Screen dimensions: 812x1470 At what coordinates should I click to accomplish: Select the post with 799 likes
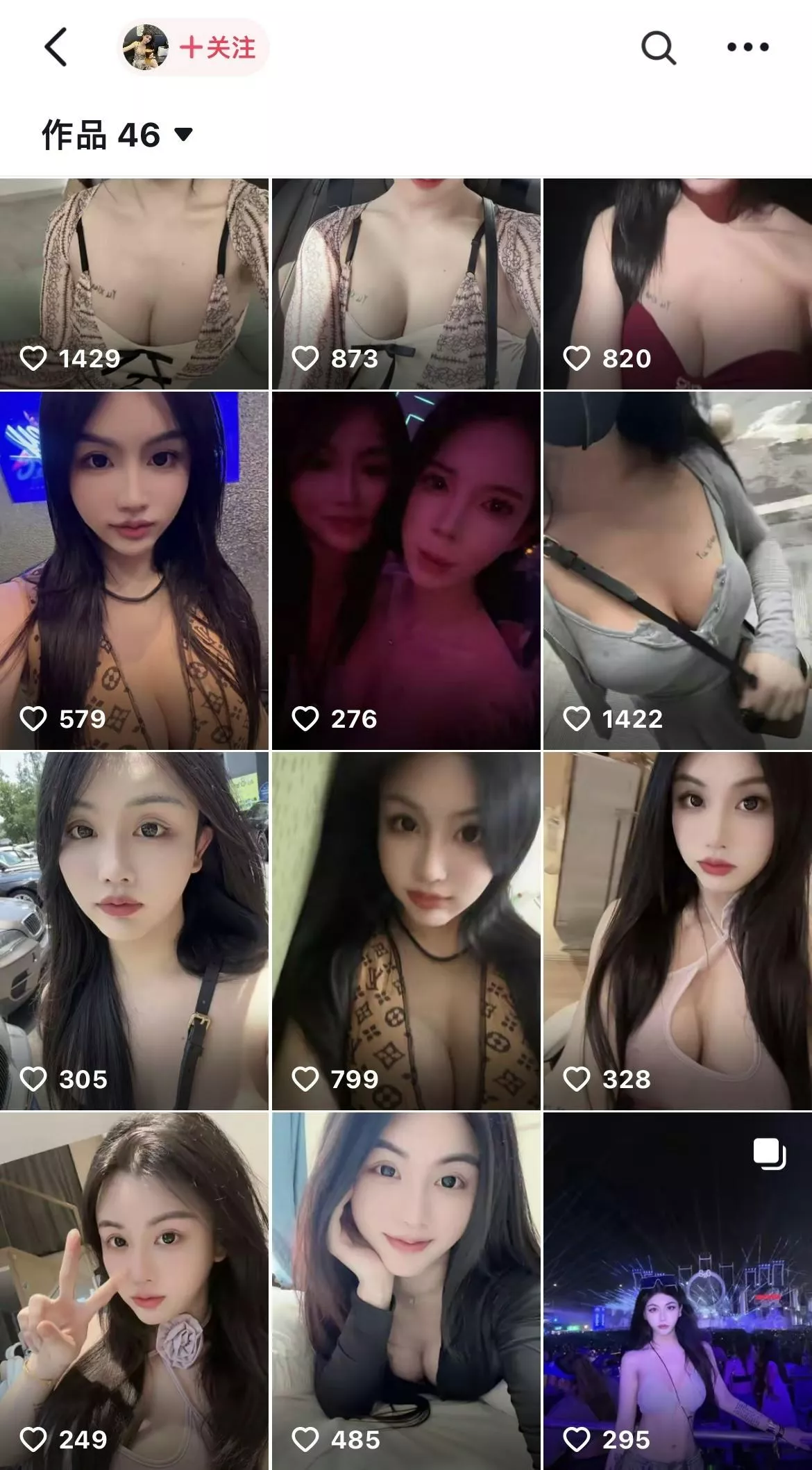click(406, 930)
